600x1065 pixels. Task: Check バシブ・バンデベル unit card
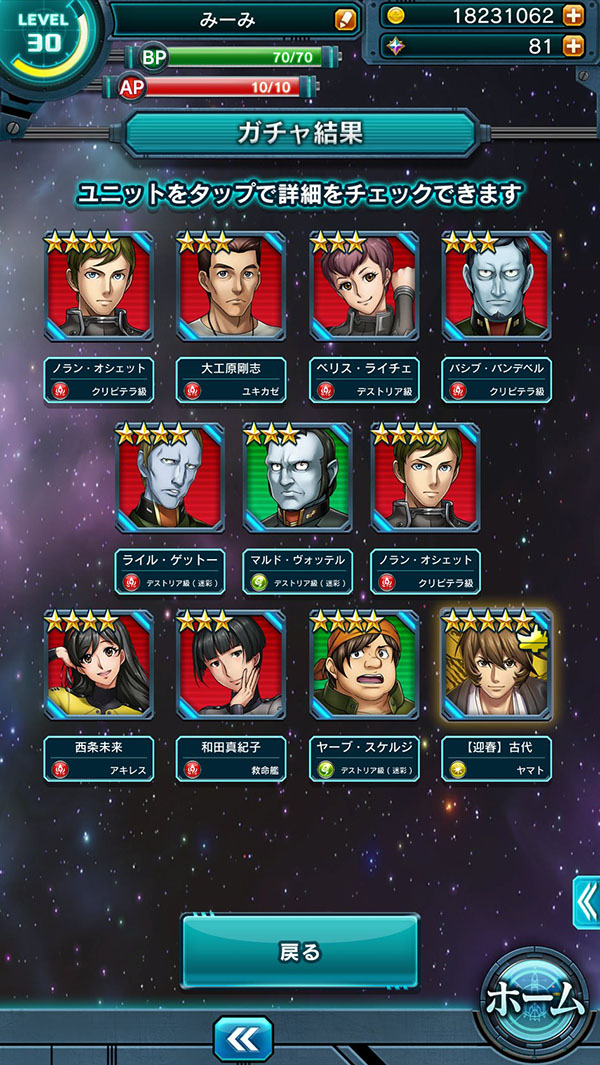click(496, 287)
